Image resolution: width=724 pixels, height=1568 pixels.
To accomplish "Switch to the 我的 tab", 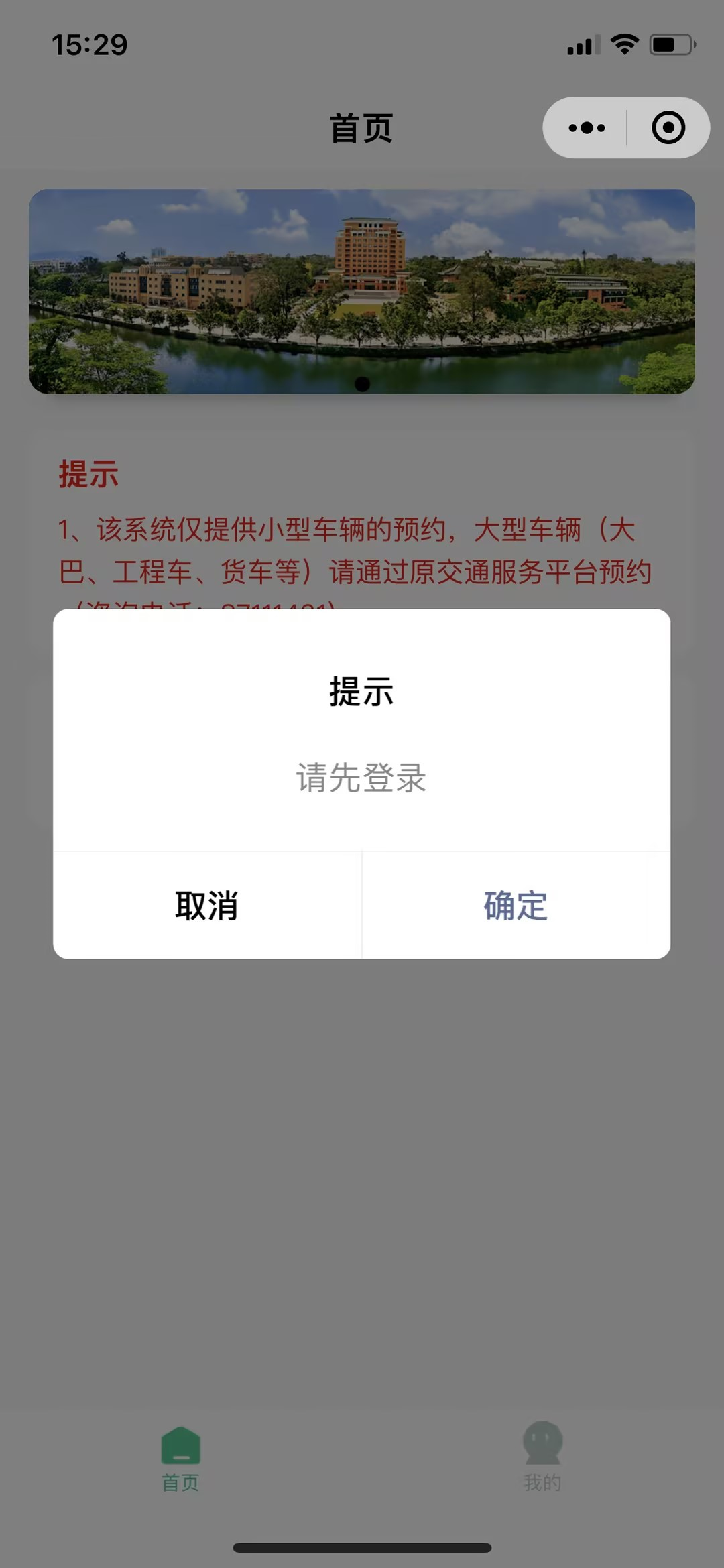I will [x=542, y=1456].
